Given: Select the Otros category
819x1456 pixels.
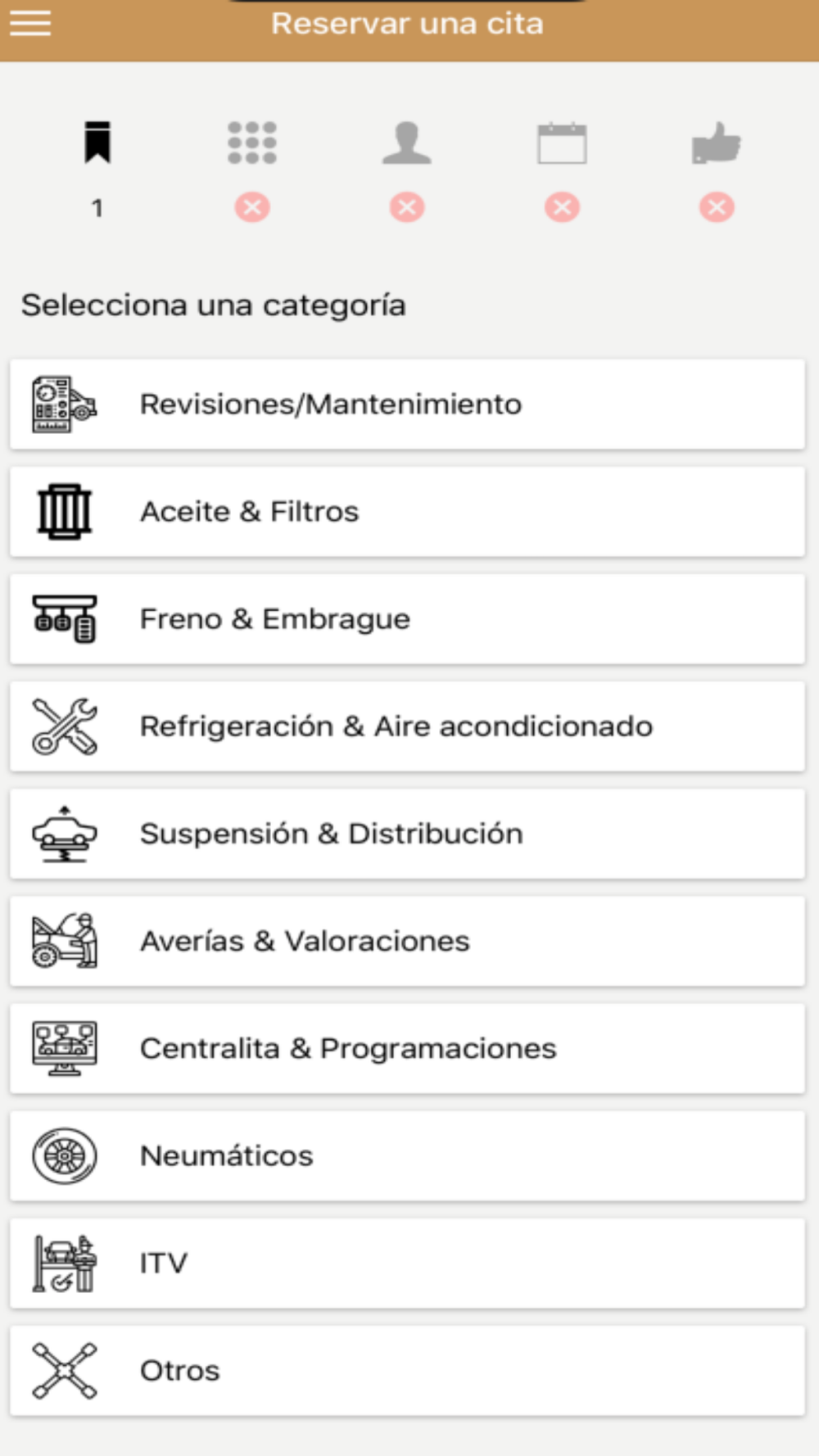Looking at the screenshot, I should (407, 1369).
